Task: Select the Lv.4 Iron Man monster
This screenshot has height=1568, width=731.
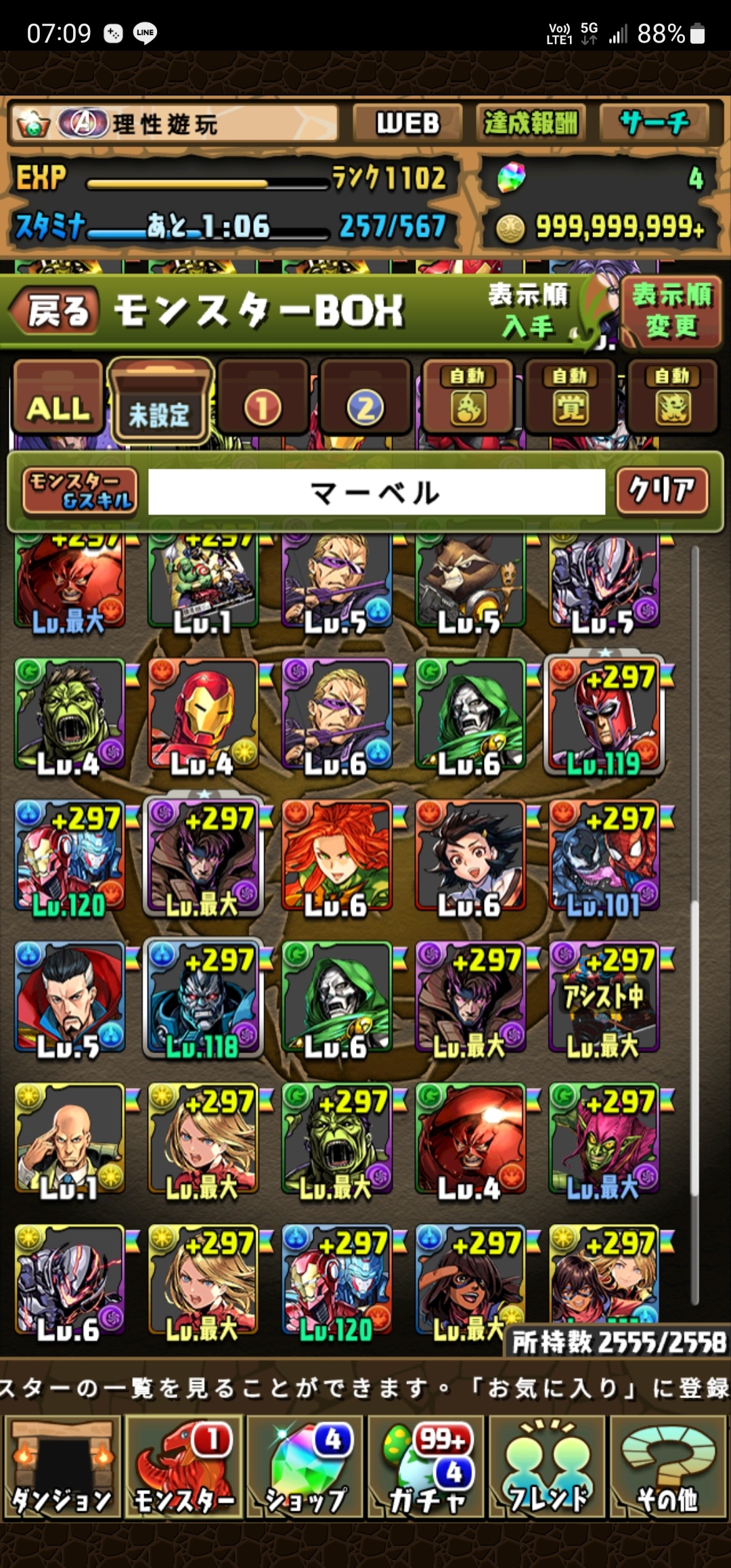Action: (x=202, y=716)
